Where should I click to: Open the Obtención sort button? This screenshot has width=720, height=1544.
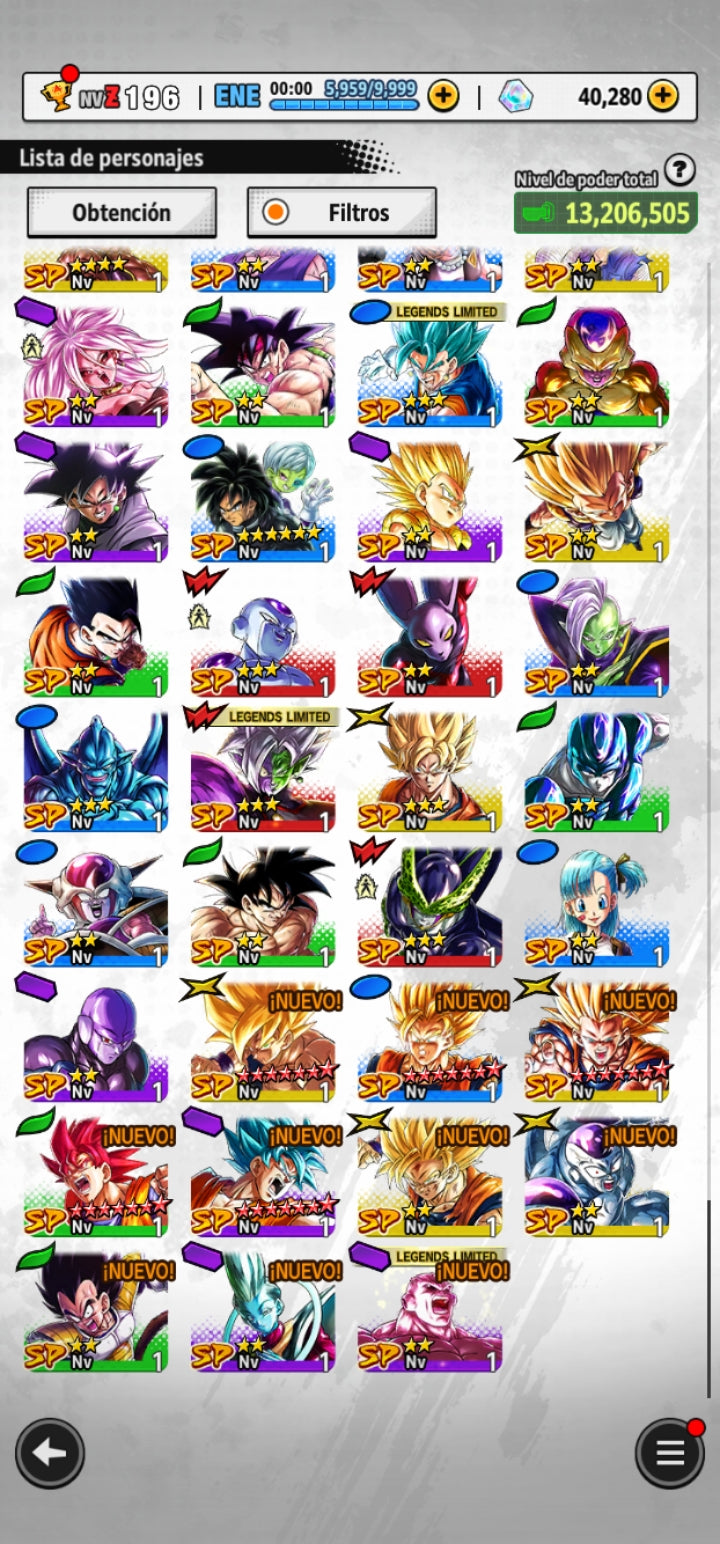pos(121,212)
